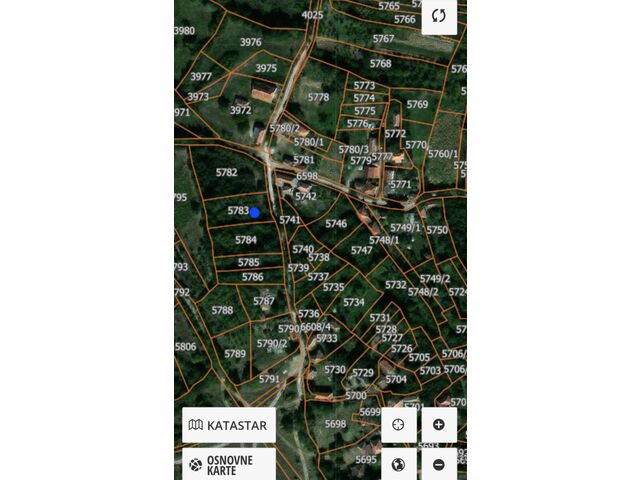
Task: Zoom in with the plus button
Action: coord(438,425)
